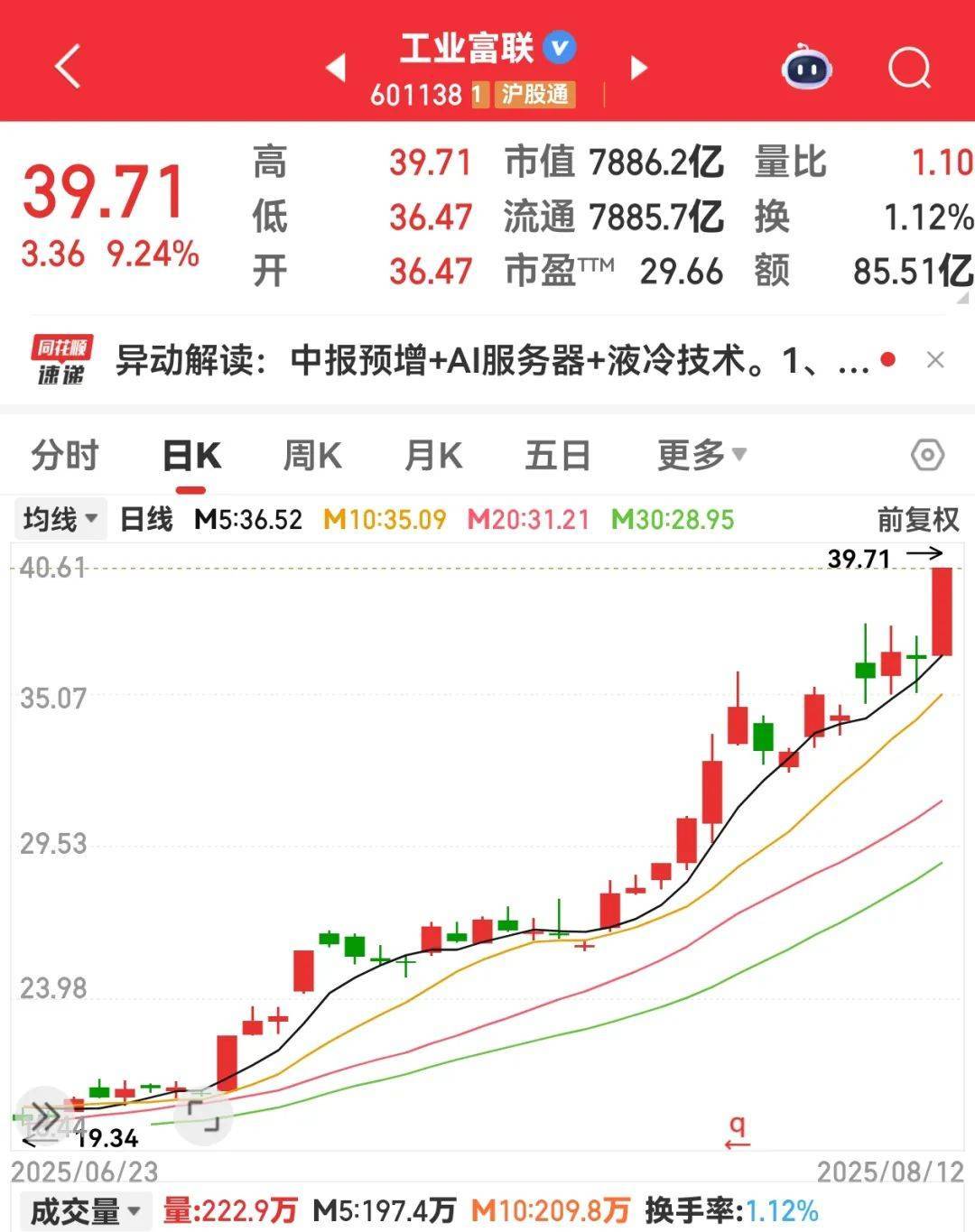Select the yellow M10 moving average legend
This screenshot has height=1232, width=975.
(x=383, y=519)
